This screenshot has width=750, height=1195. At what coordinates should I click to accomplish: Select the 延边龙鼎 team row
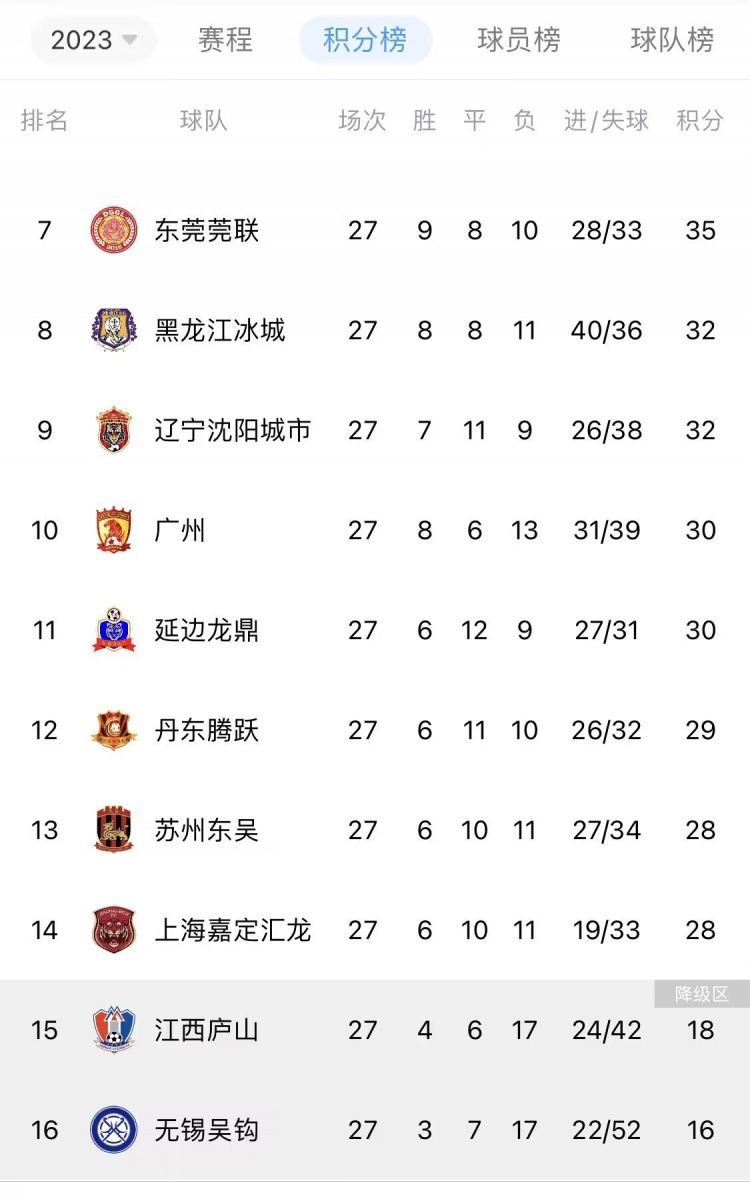[x=207, y=630]
